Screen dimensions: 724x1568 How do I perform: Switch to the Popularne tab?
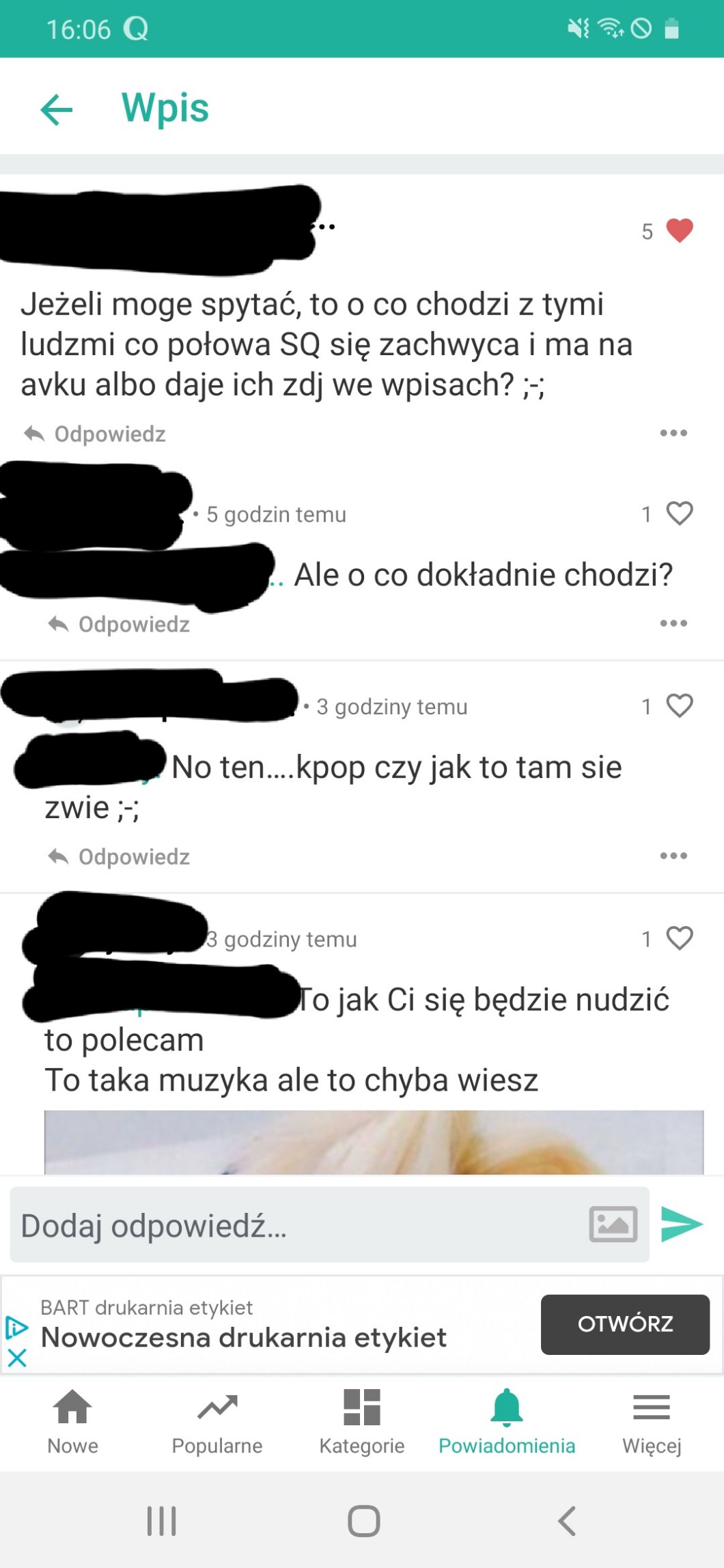click(217, 1420)
